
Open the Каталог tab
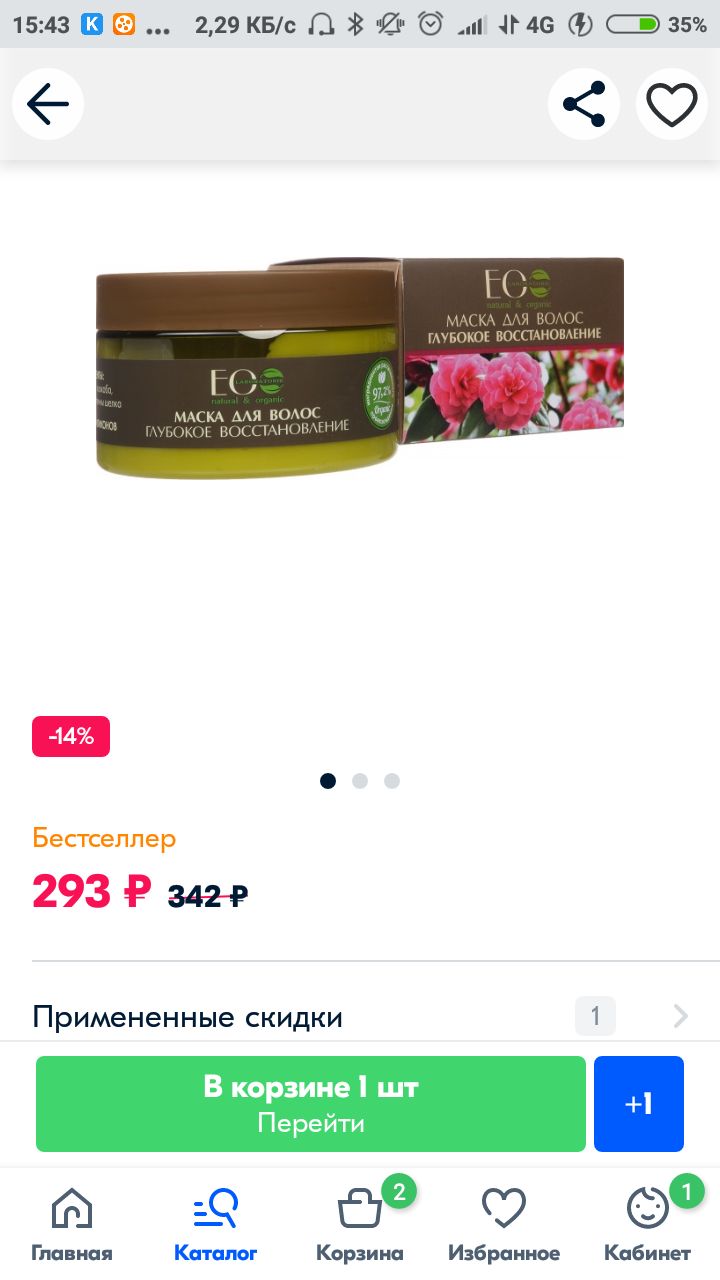216,1224
